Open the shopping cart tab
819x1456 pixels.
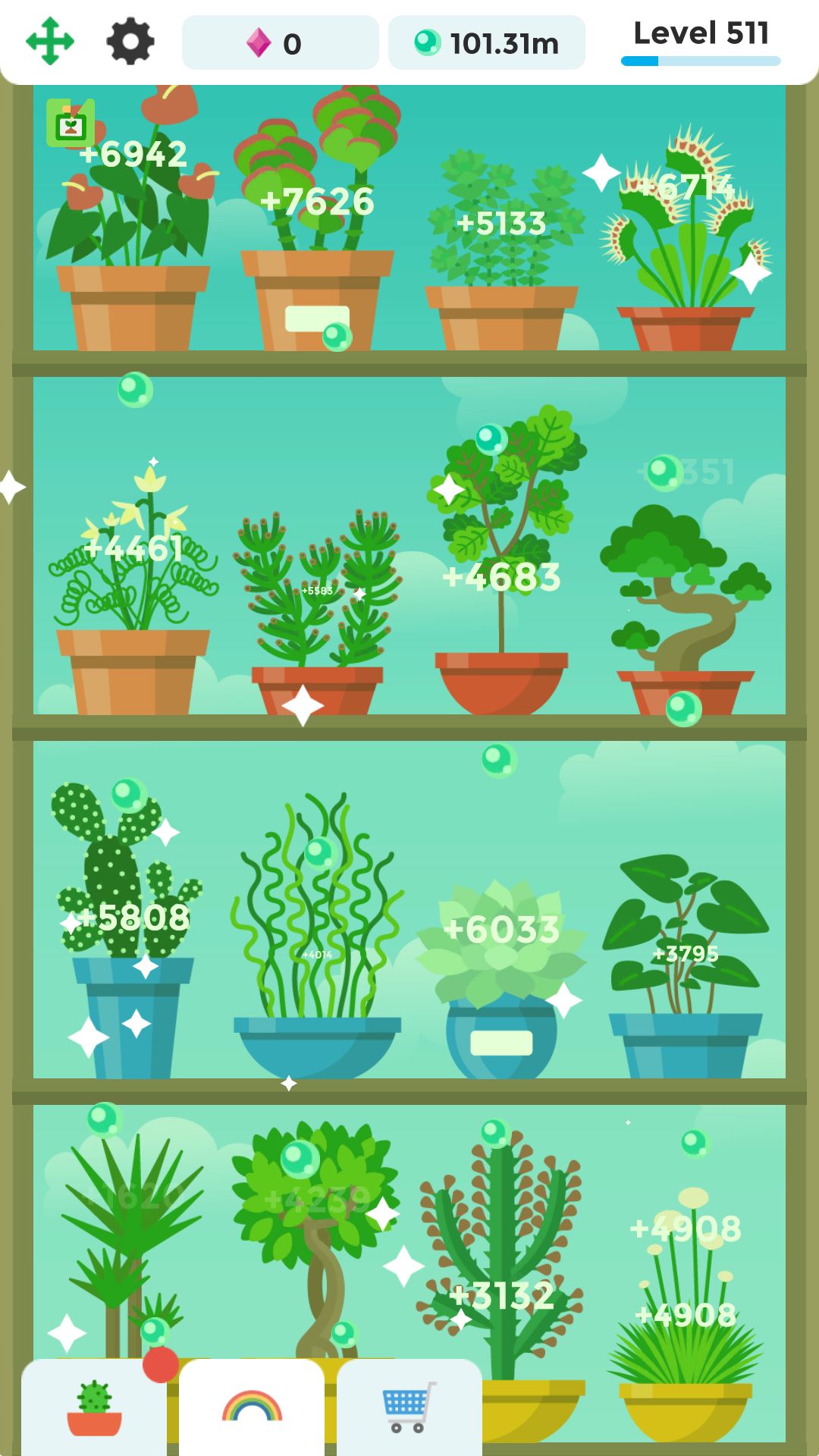pyautogui.click(x=409, y=1407)
